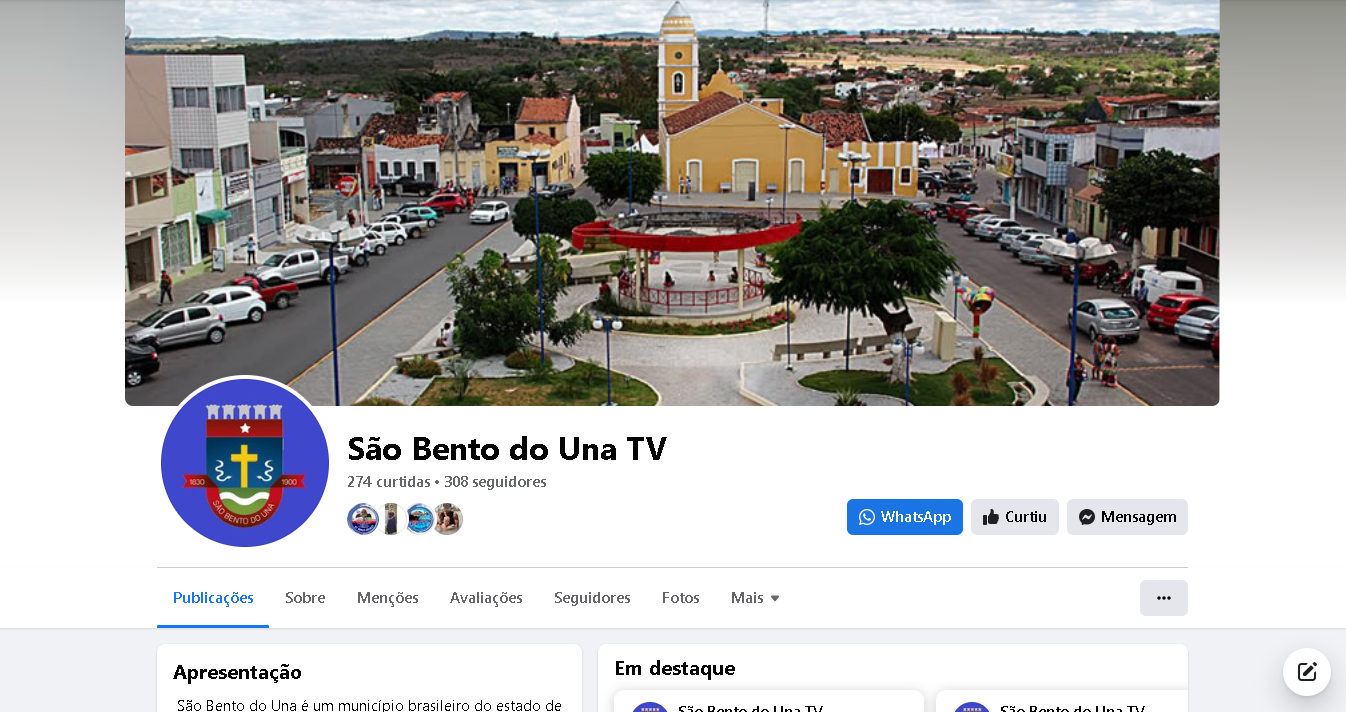Open 308 seguidores link
This screenshot has width=1346, height=712.
click(495, 482)
